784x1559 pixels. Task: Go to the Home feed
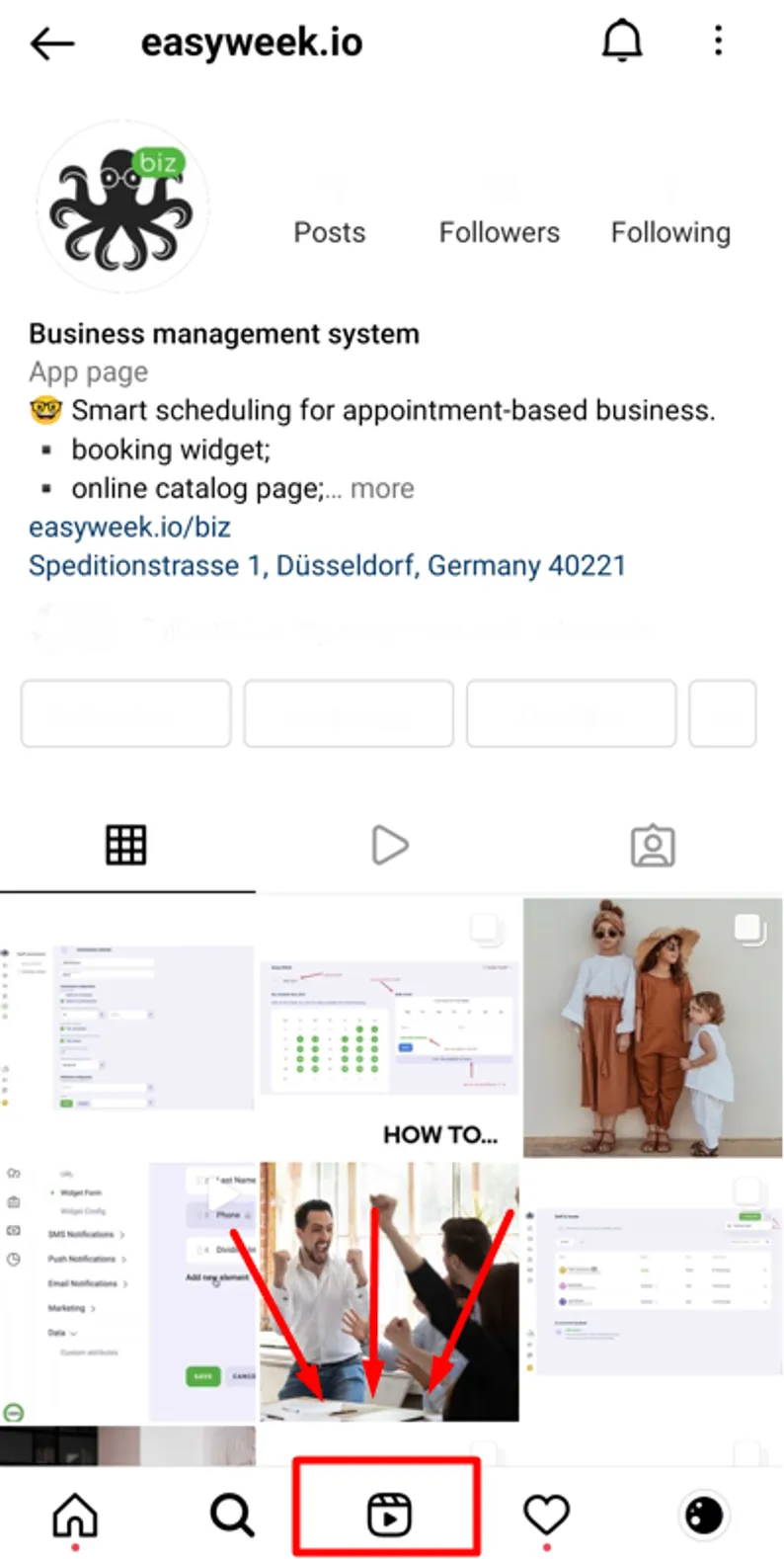(x=75, y=1514)
